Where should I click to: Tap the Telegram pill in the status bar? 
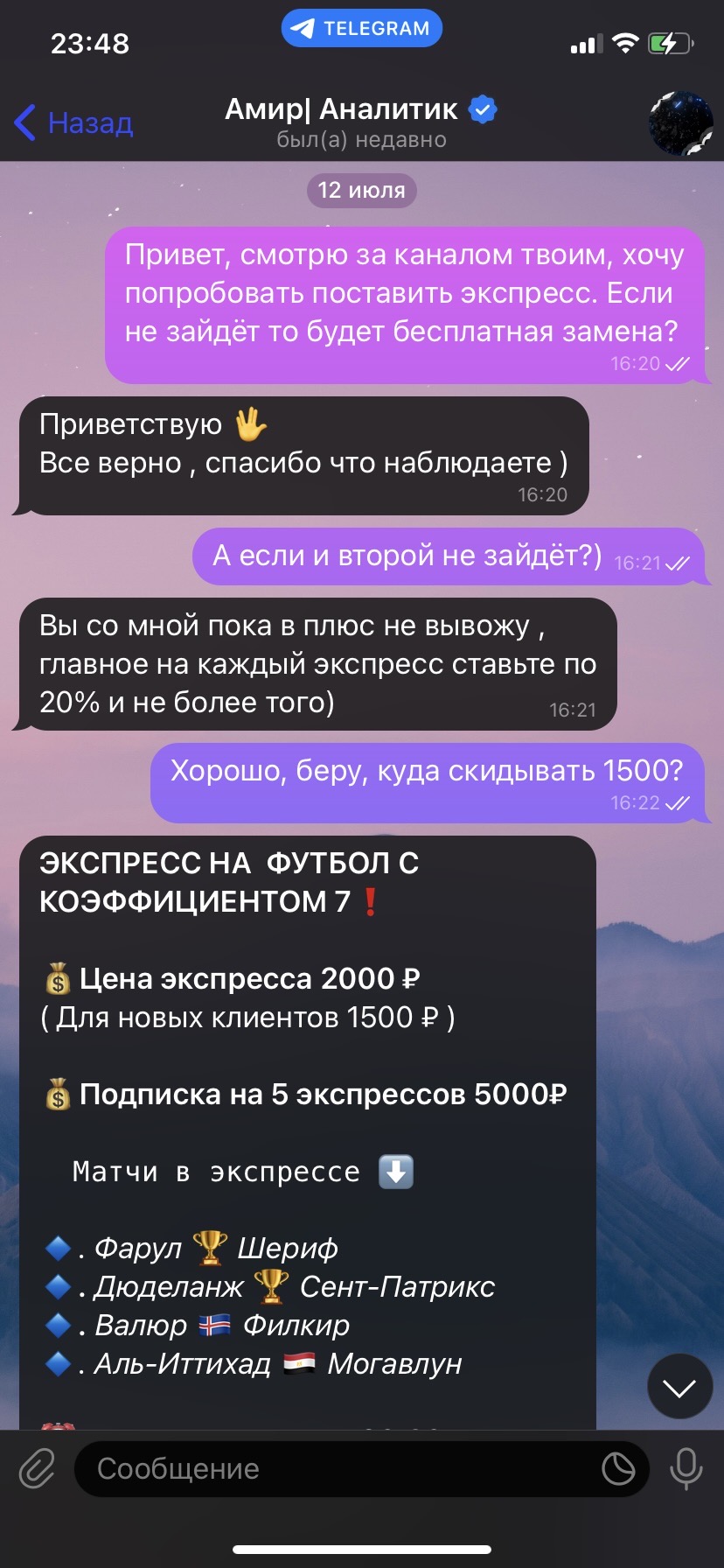click(362, 28)
